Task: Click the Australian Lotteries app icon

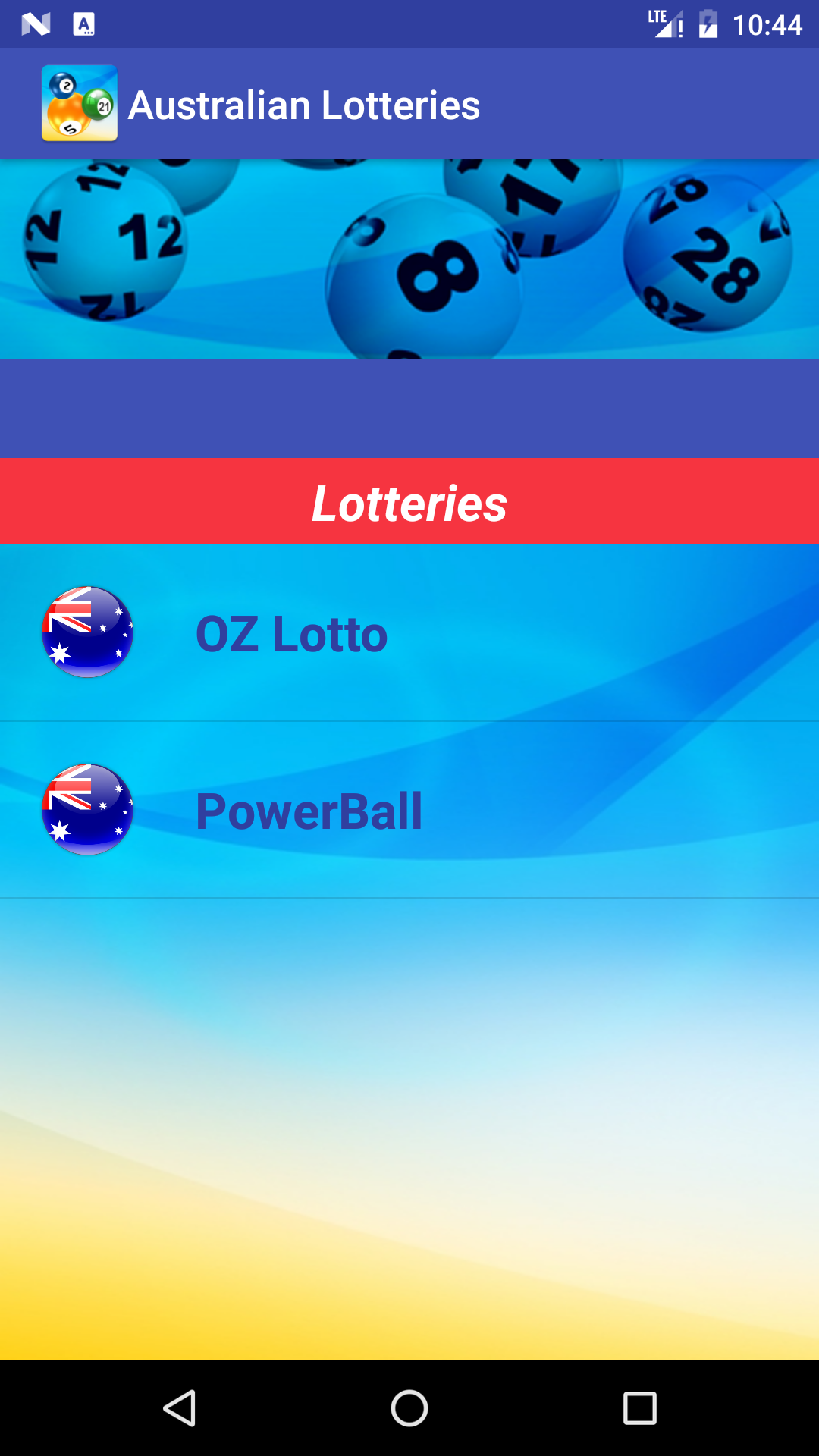Action: (80, 104)
